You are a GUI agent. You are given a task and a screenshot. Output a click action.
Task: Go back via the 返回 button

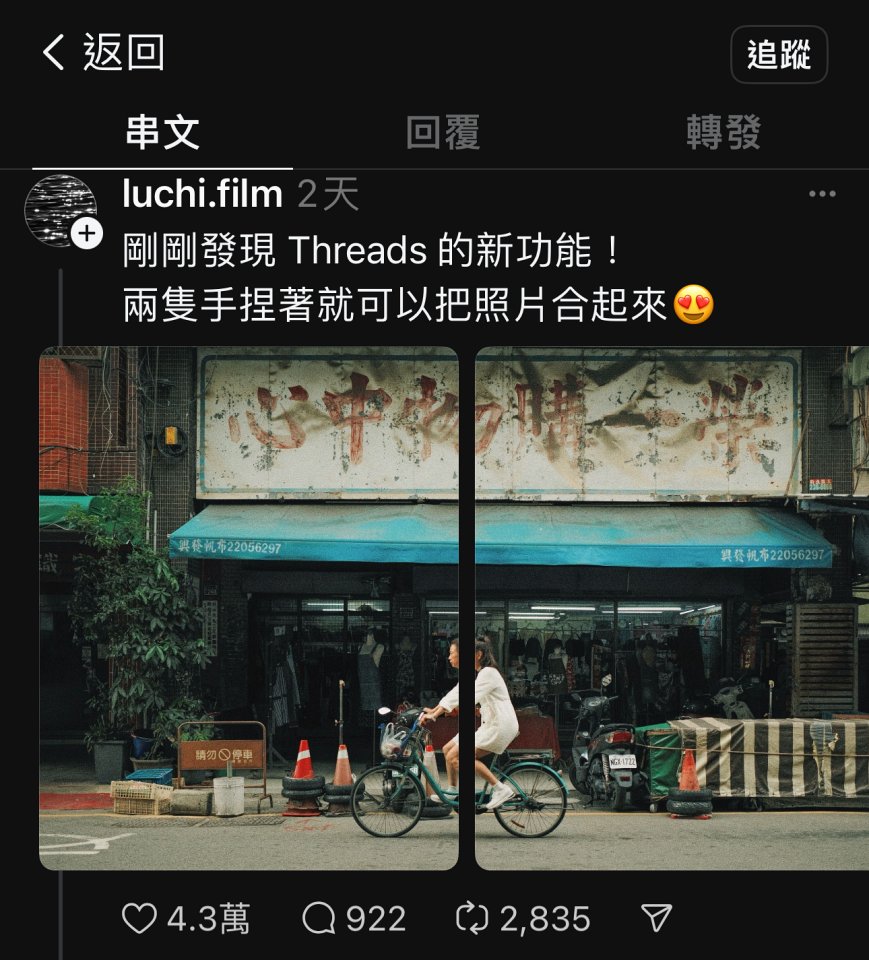click(101, 53)
